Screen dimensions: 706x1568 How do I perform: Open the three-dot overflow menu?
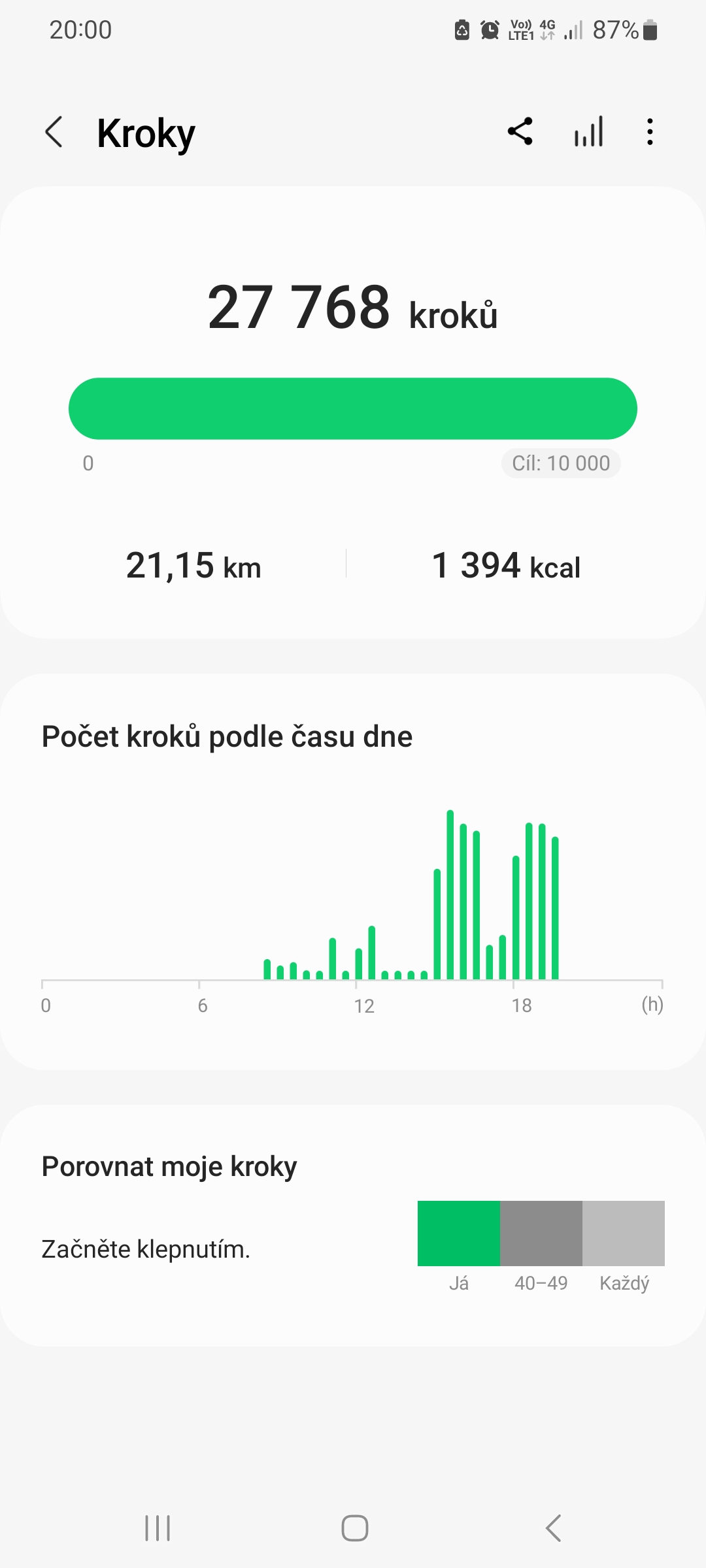click(x=649, y=132)
